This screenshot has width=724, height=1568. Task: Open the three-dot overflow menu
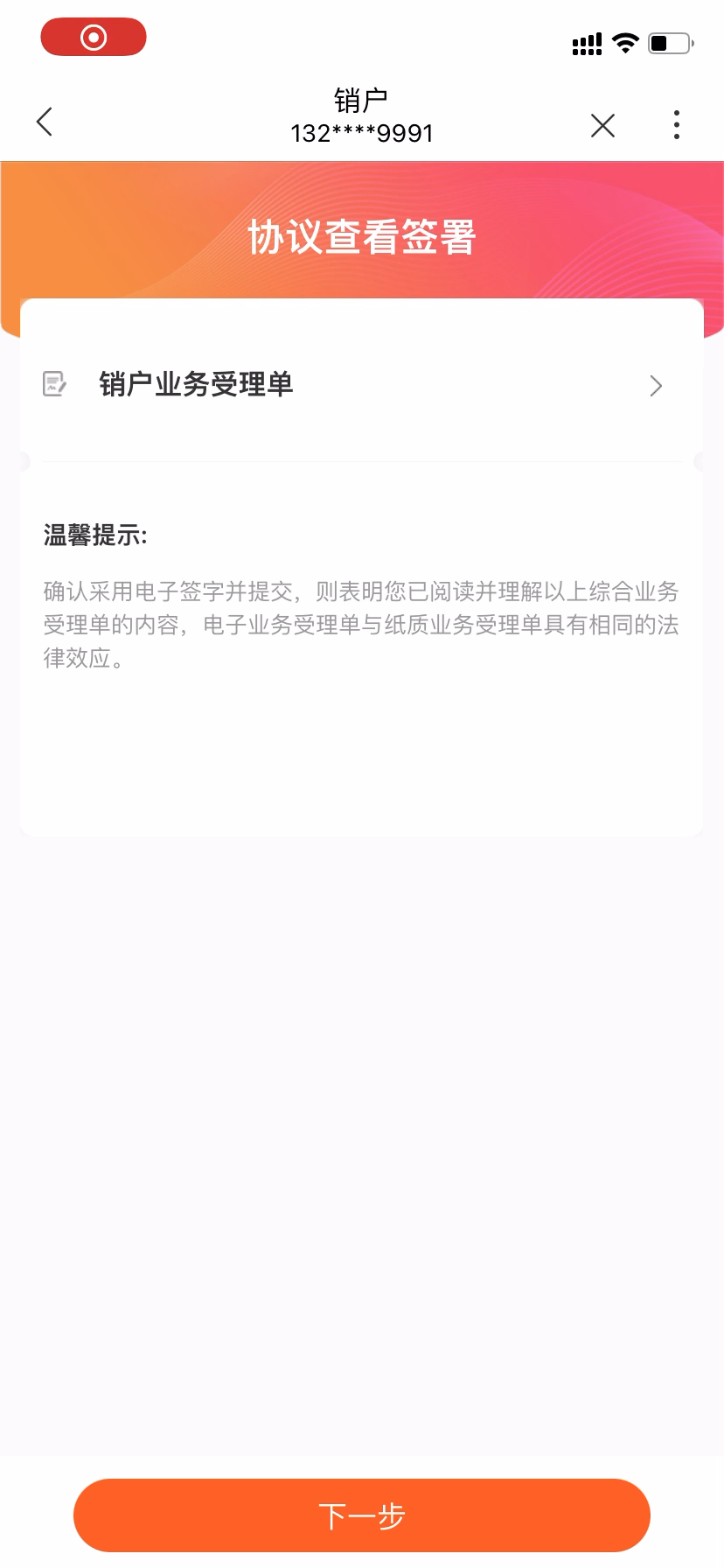tap(676, 125)
